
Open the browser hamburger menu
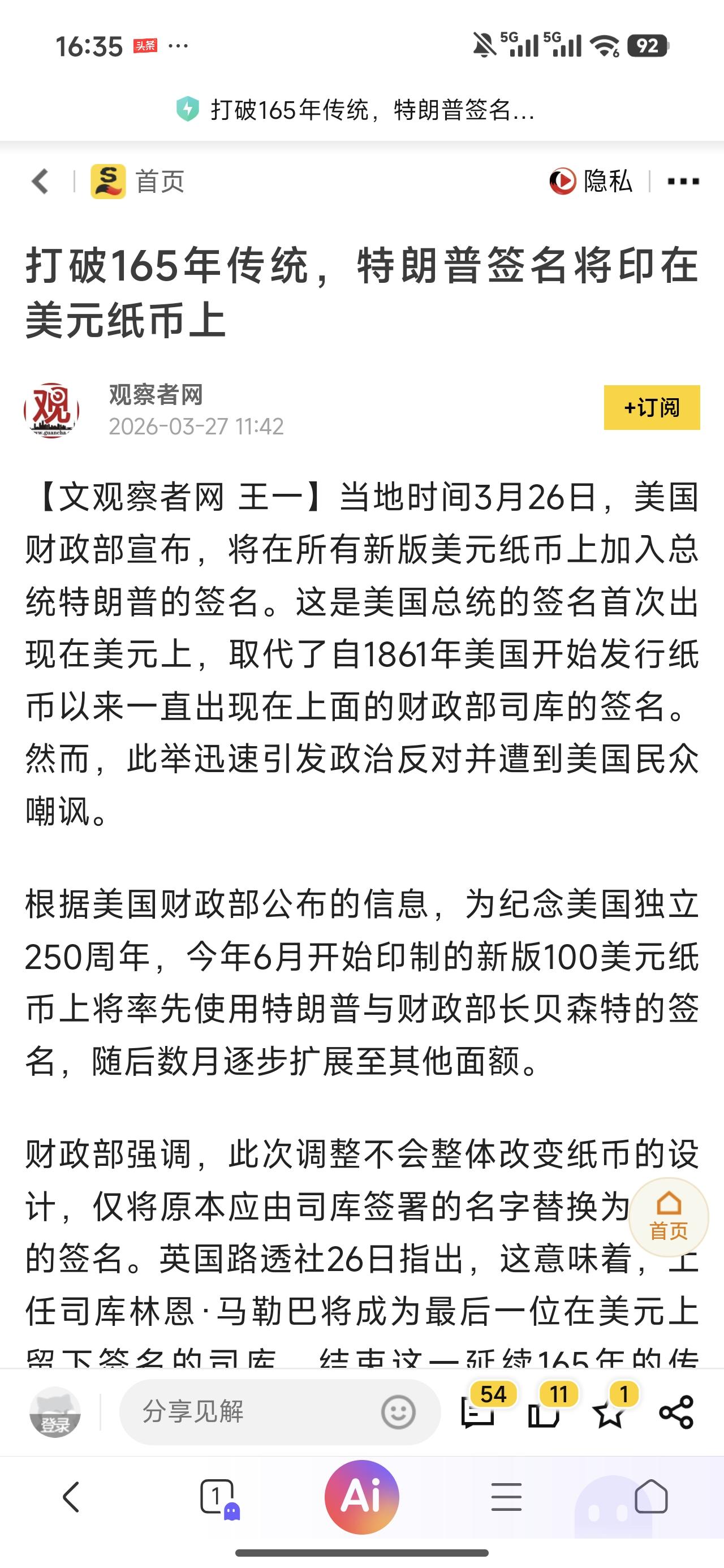507,1497
